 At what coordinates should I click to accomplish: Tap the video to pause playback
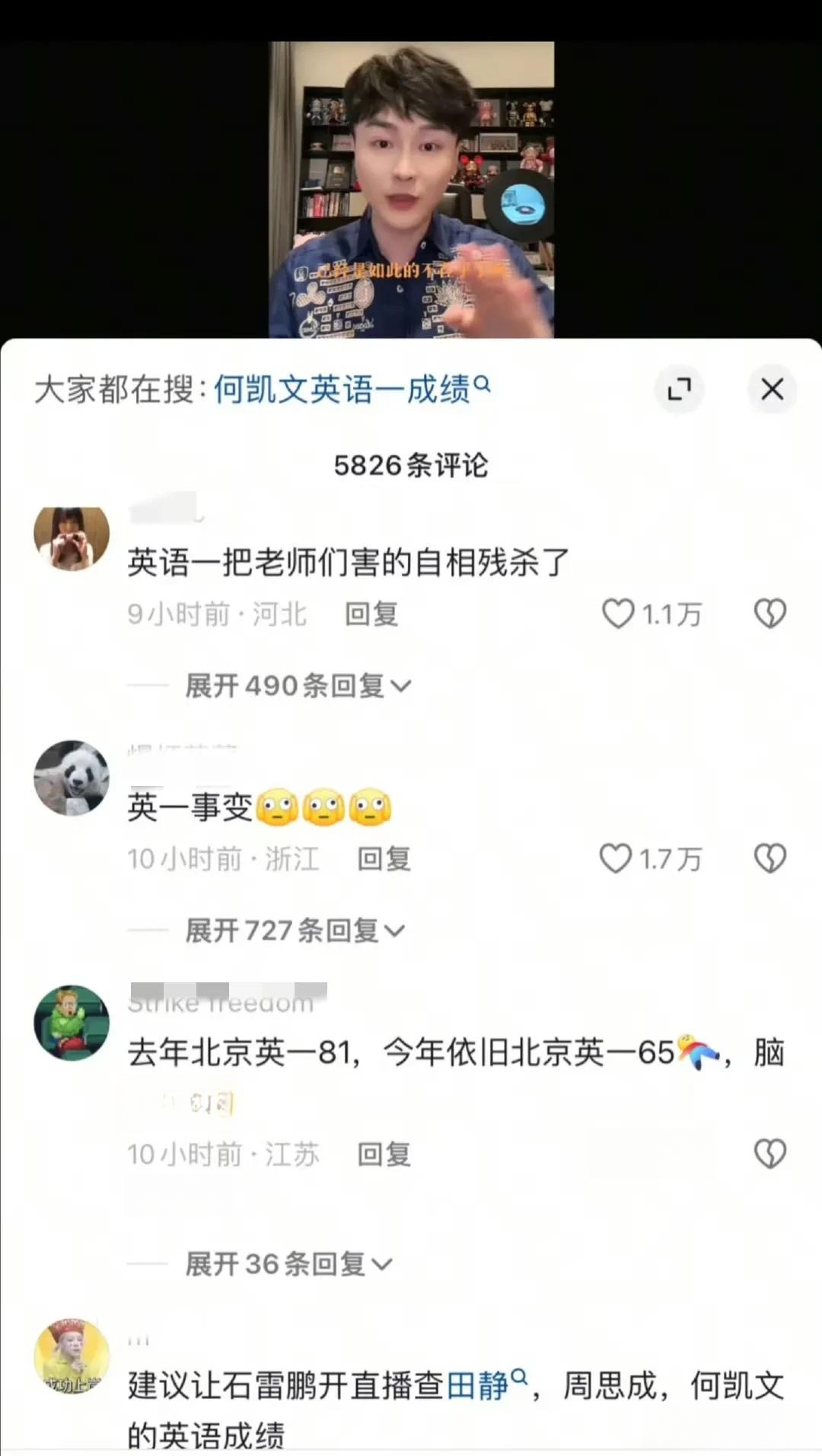[x=411, y=190]
